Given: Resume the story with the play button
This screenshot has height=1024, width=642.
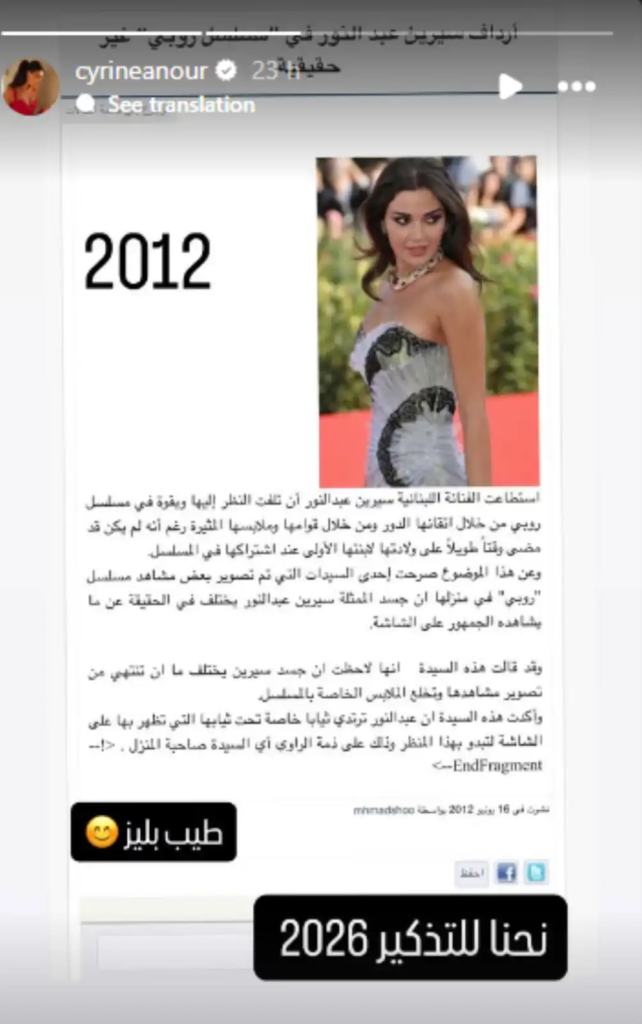Looking at the screenshot, I should (510, 86).
